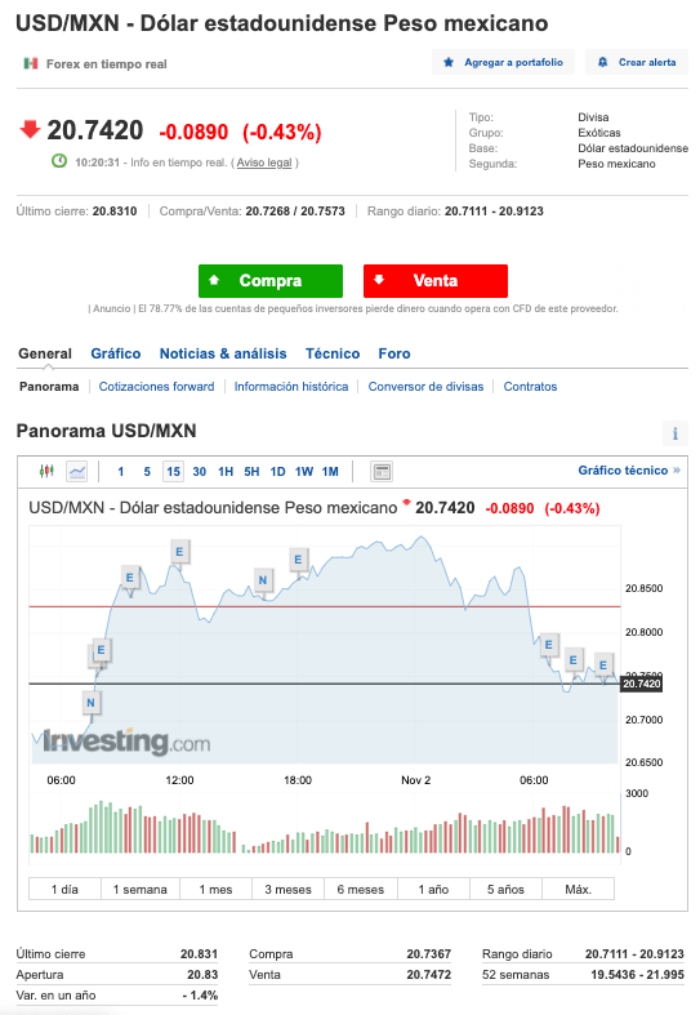
Task: Open the Conversor de divisas
Action: click(425, 386)
